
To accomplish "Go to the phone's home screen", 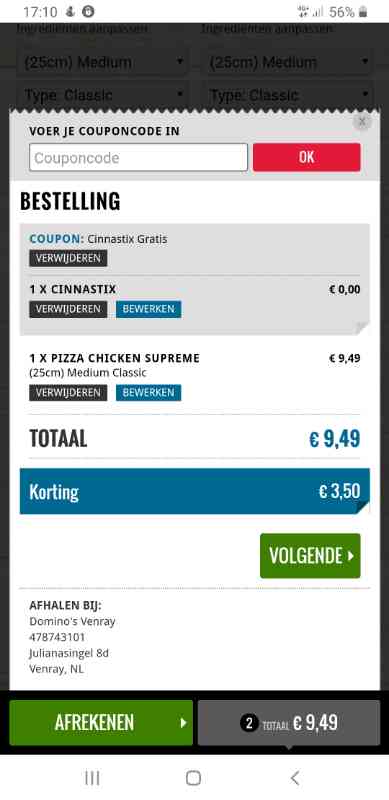I will [x=193, y=778].
